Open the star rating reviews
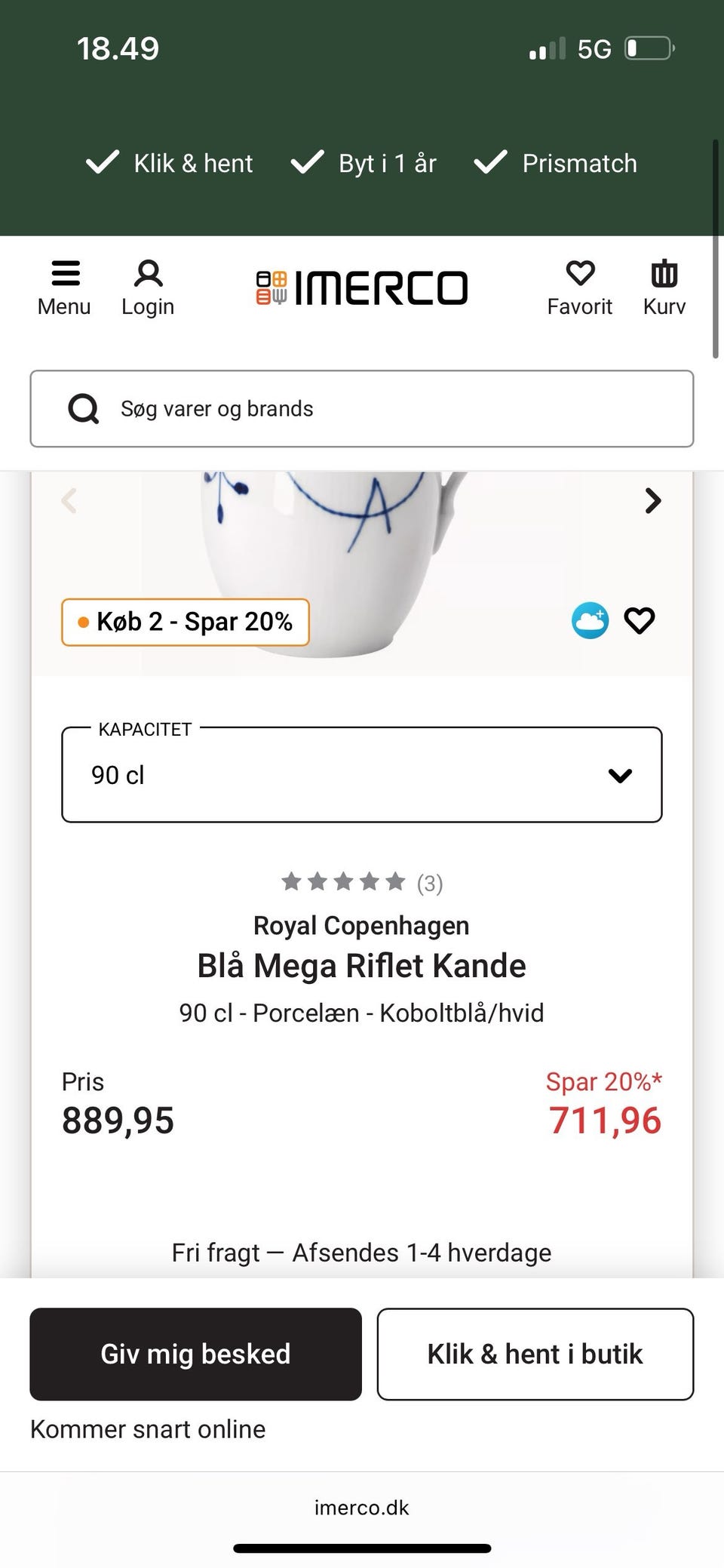 tap(362, 882)
